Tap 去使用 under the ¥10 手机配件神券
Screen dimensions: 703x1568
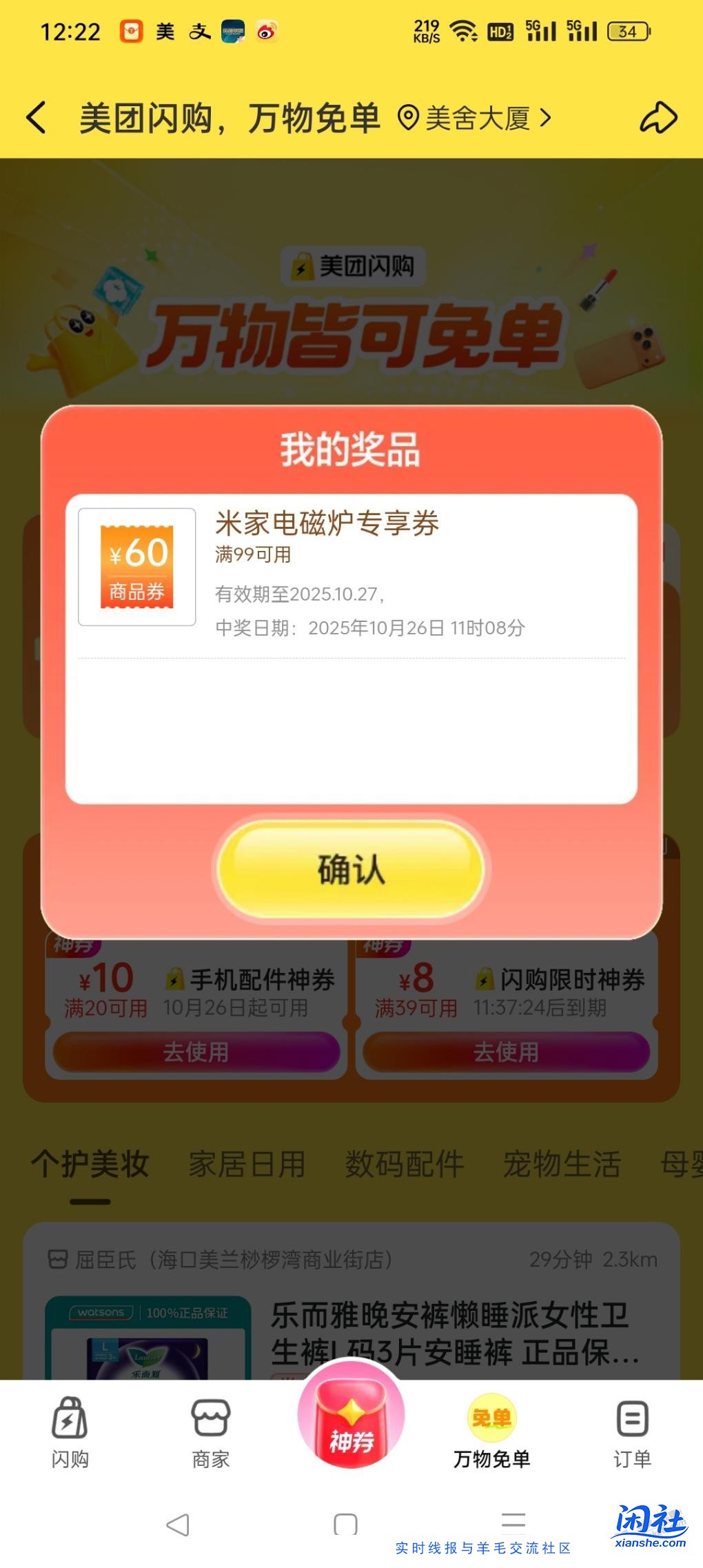pyautogui.click(x=196, y=1052)
